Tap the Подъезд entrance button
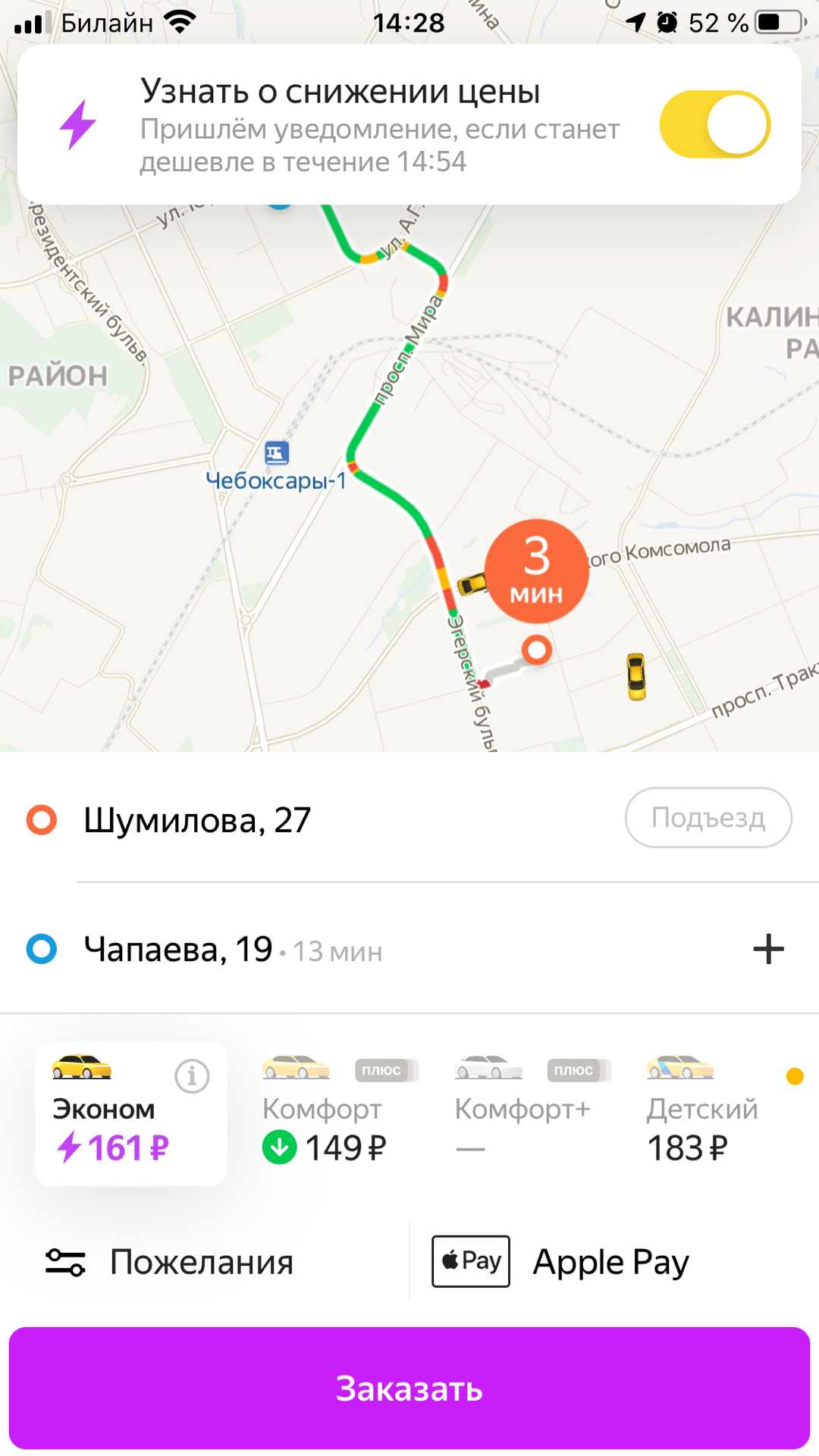The width and height of the screenshot is (819, 1456). [708, 818]
